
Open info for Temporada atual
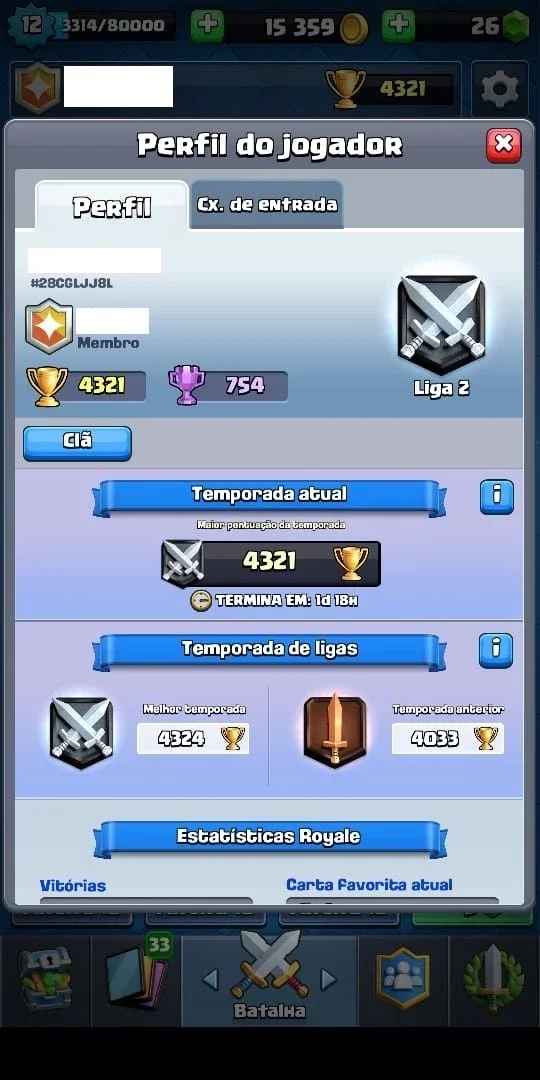pyautogui.click(x=497, y=497)
